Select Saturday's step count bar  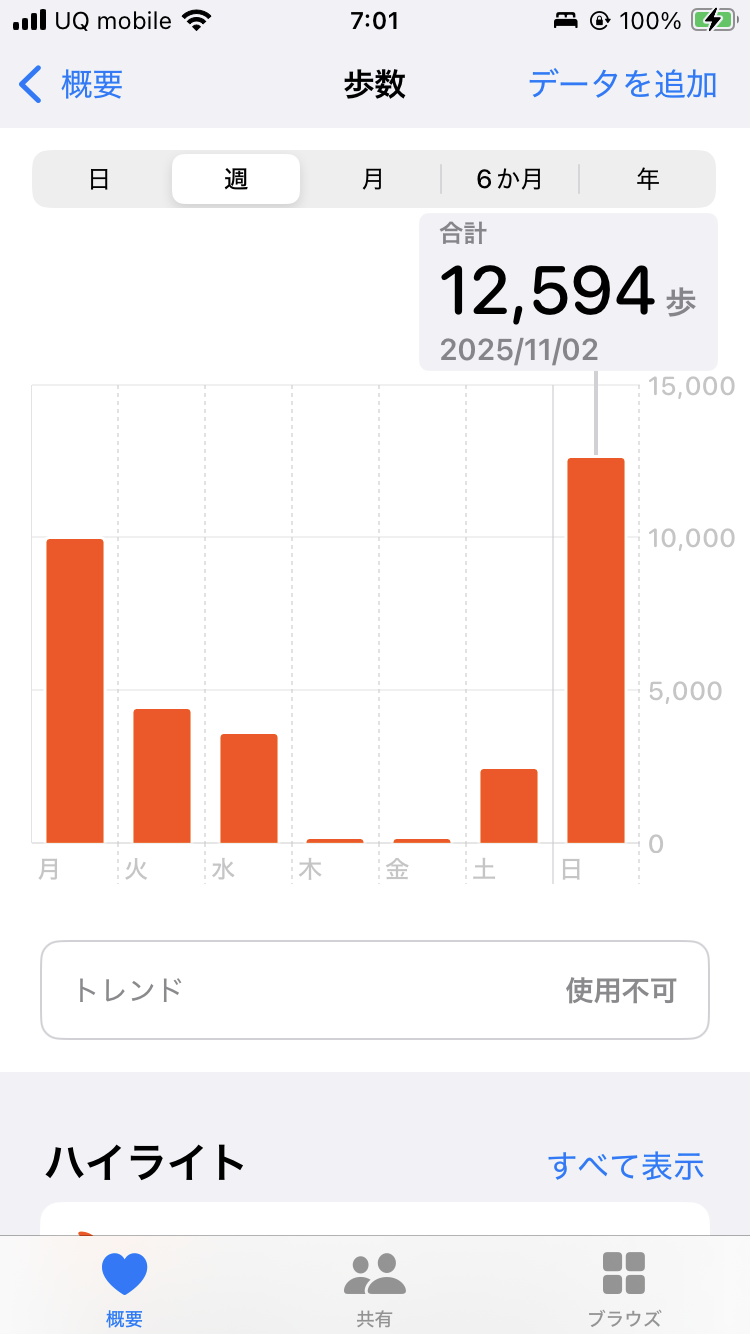tap(509, 805)
